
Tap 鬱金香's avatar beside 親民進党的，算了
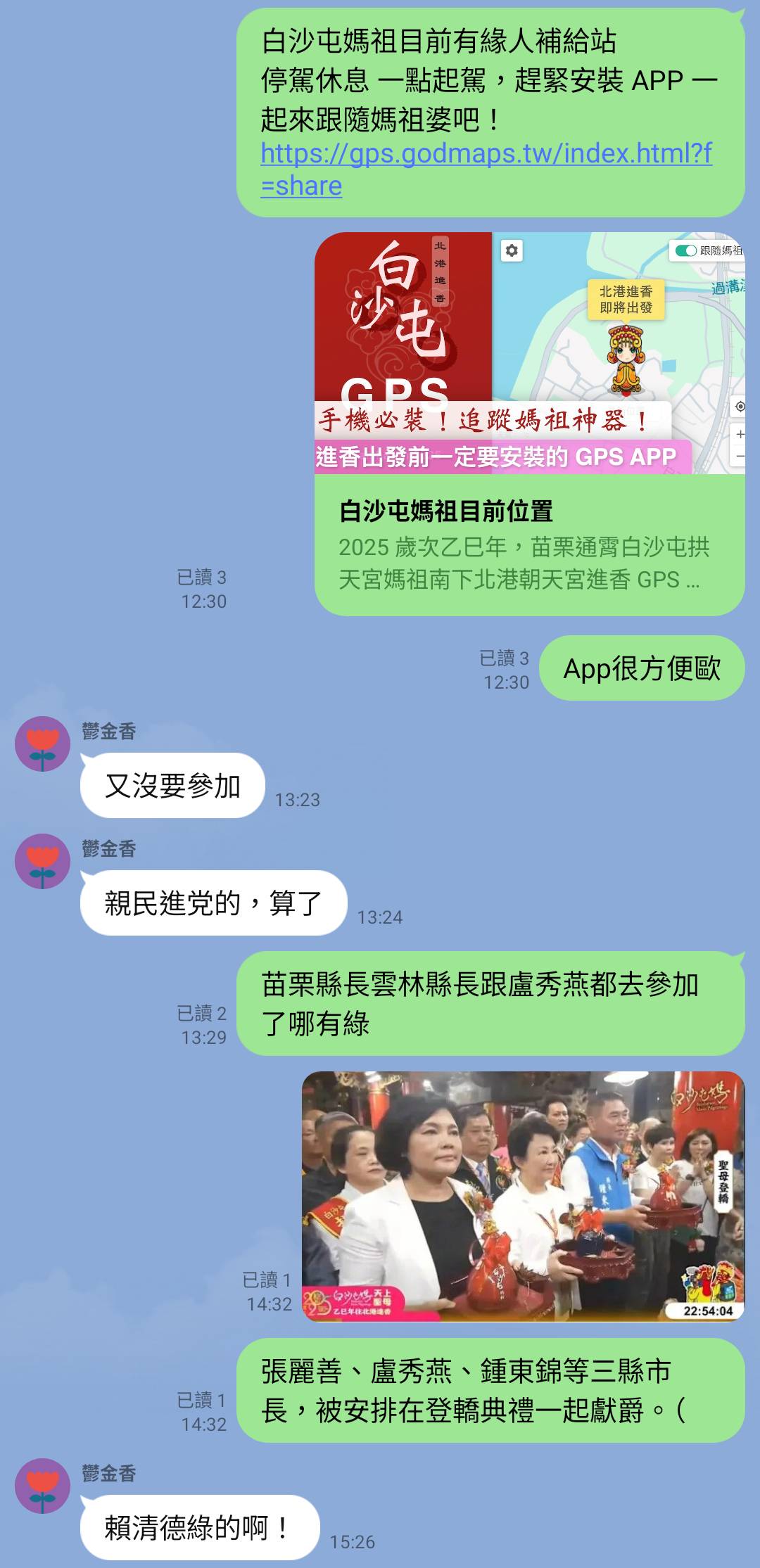tap(43, 862)
